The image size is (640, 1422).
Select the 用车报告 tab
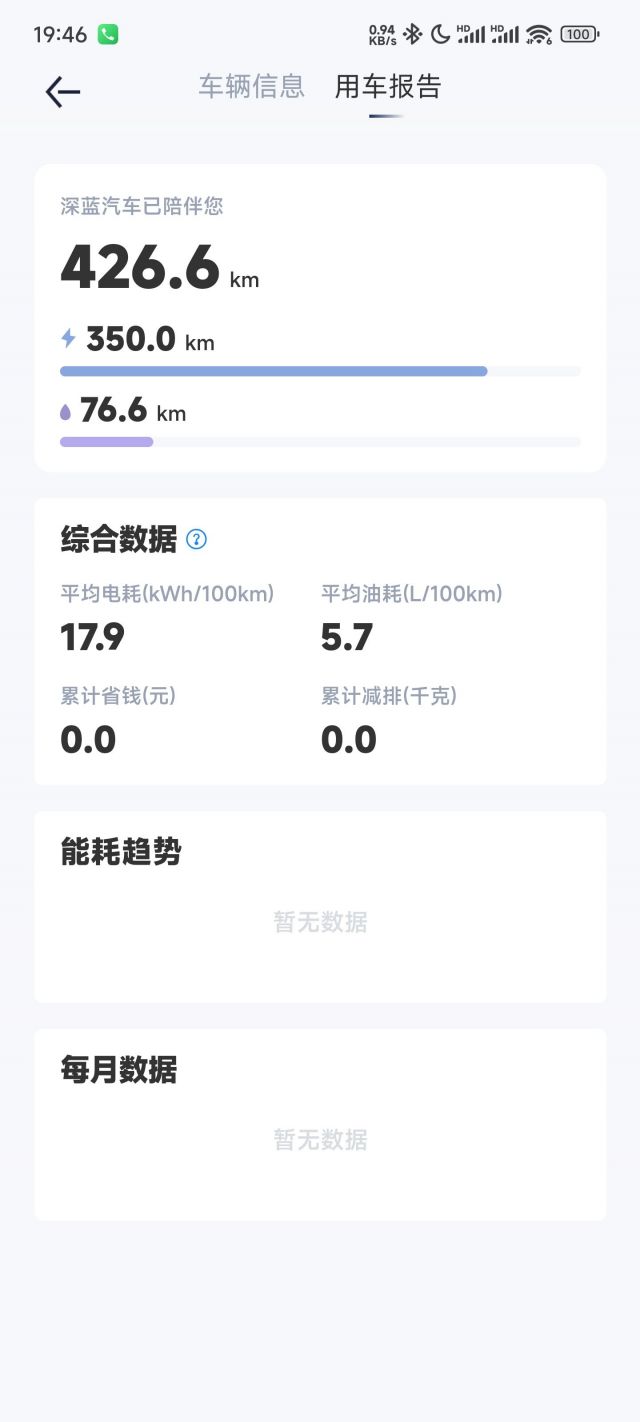click(x=388, y=87)
